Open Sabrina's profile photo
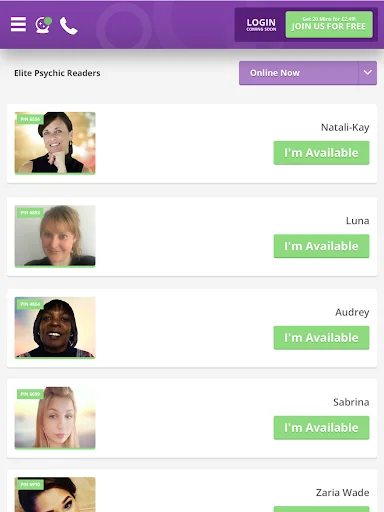The width and height of the screenshot is (384, 512). [x=55, y=418]
